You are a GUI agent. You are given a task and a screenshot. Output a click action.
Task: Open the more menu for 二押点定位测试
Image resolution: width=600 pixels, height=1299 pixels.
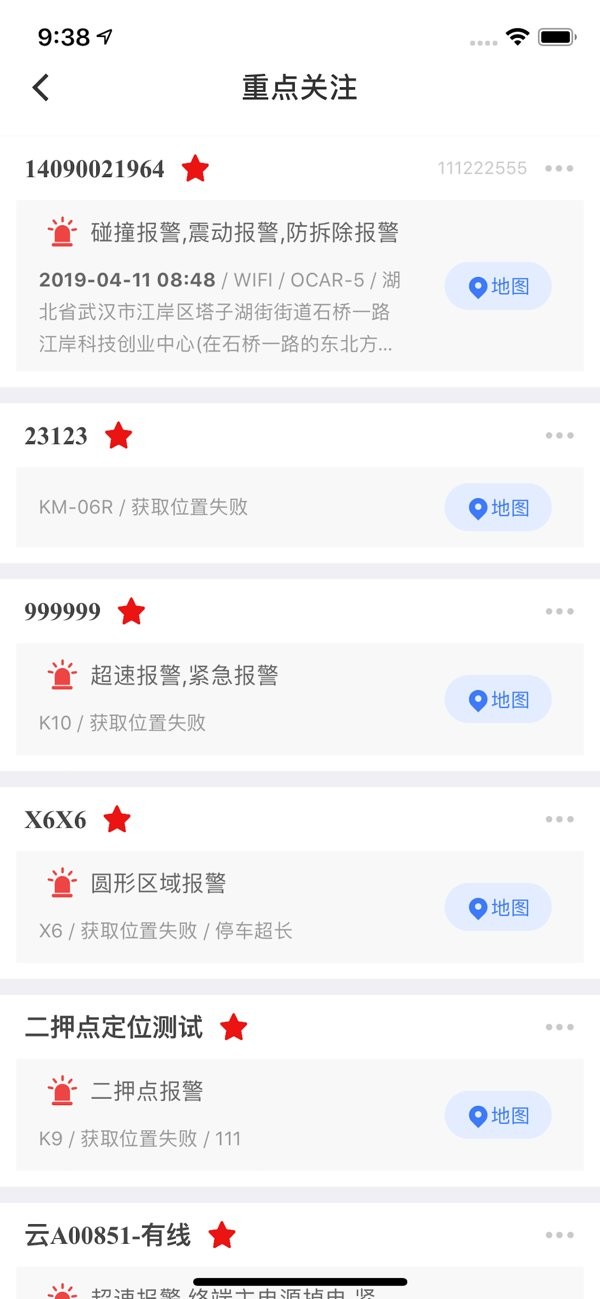[x=559, y=1027]
